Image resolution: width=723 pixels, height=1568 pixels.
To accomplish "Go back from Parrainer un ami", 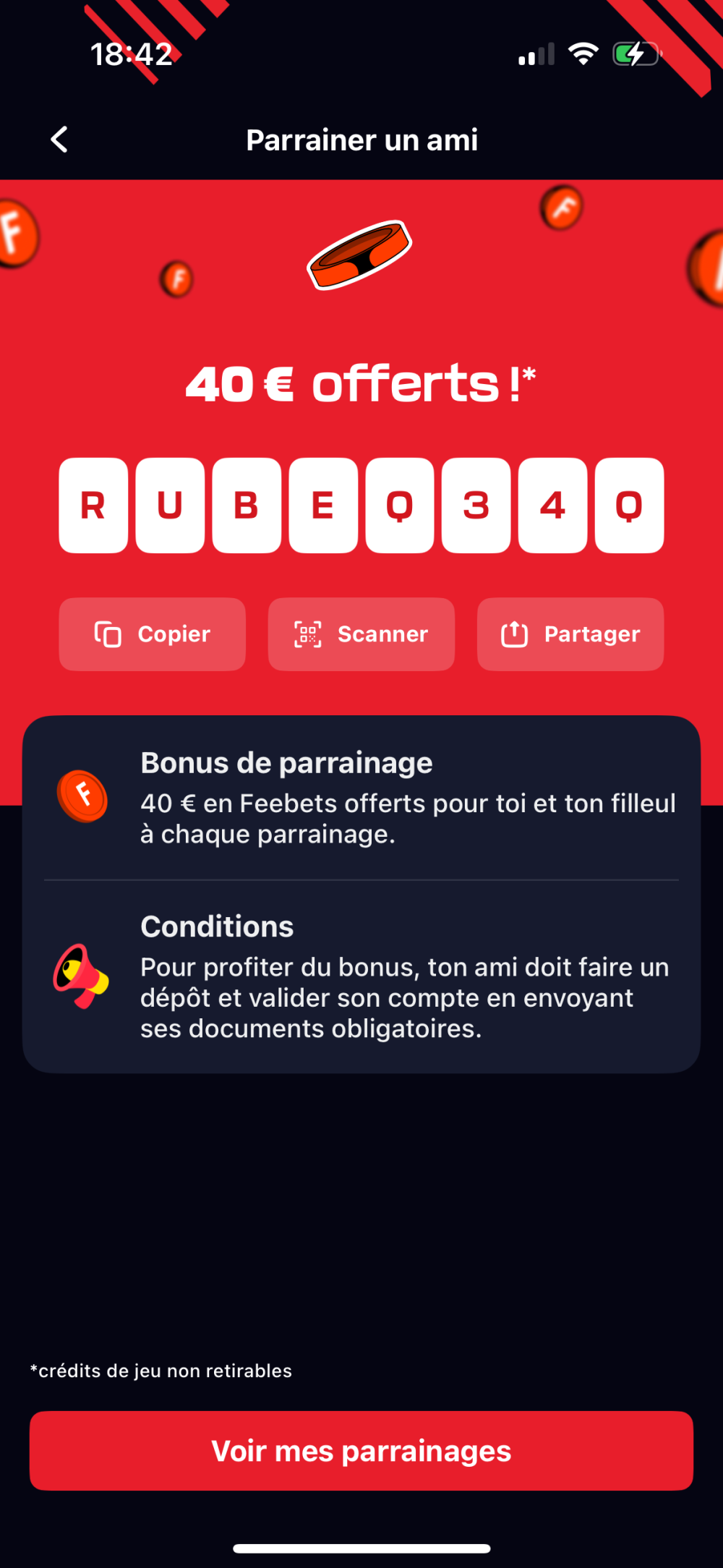I will click(59, 140).
